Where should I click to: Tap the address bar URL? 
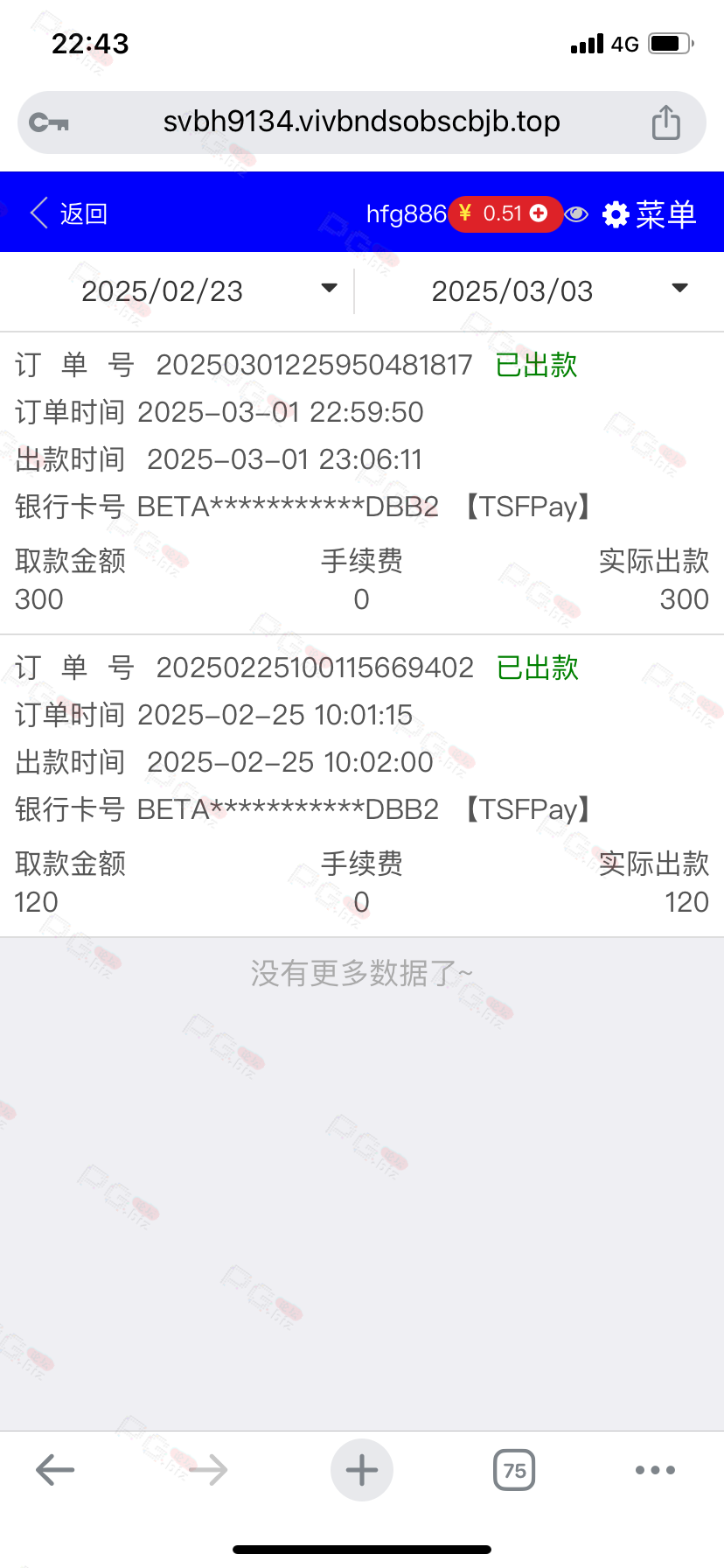pos(361,122)
